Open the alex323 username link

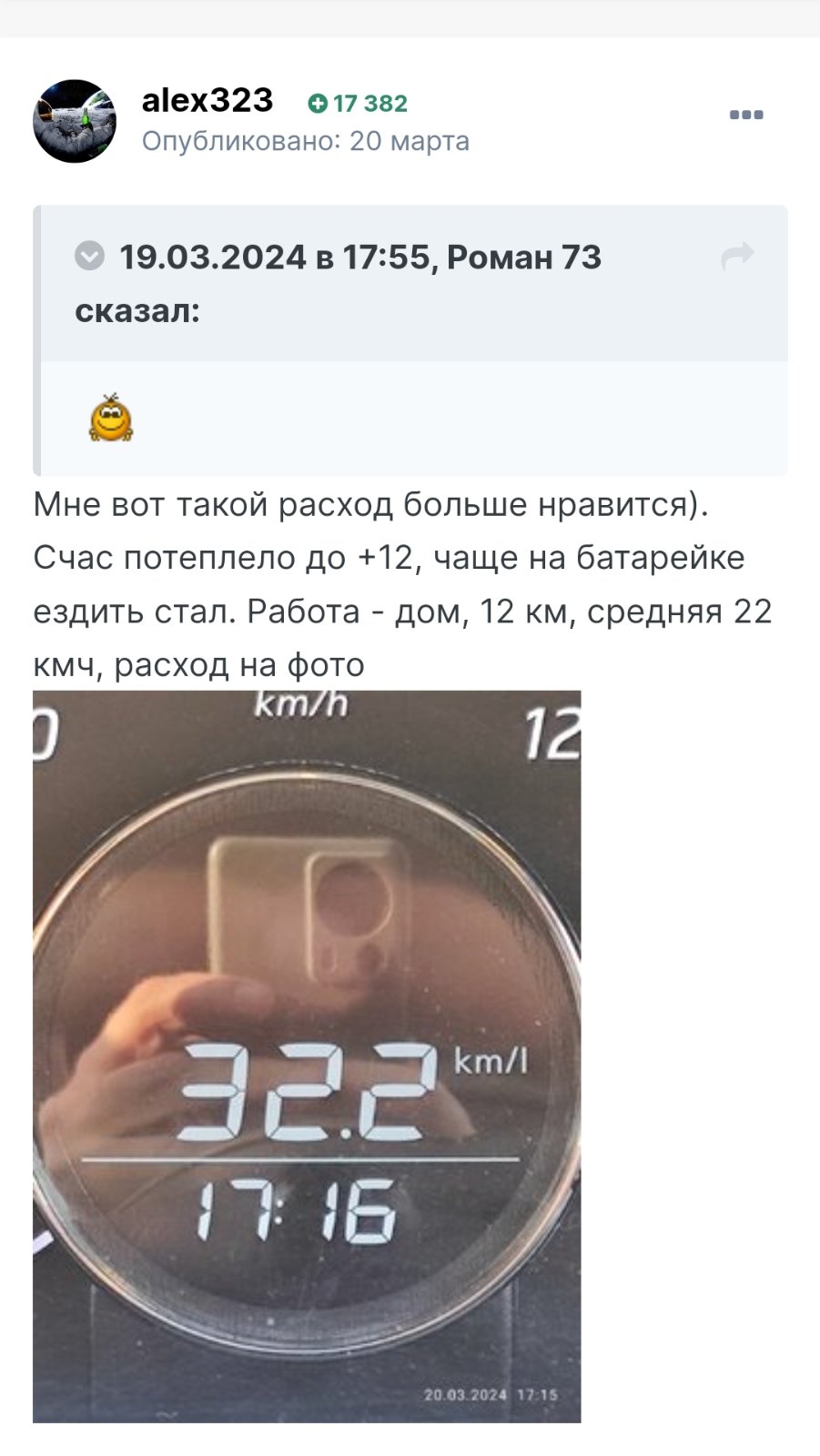click(x=208, y=100)
